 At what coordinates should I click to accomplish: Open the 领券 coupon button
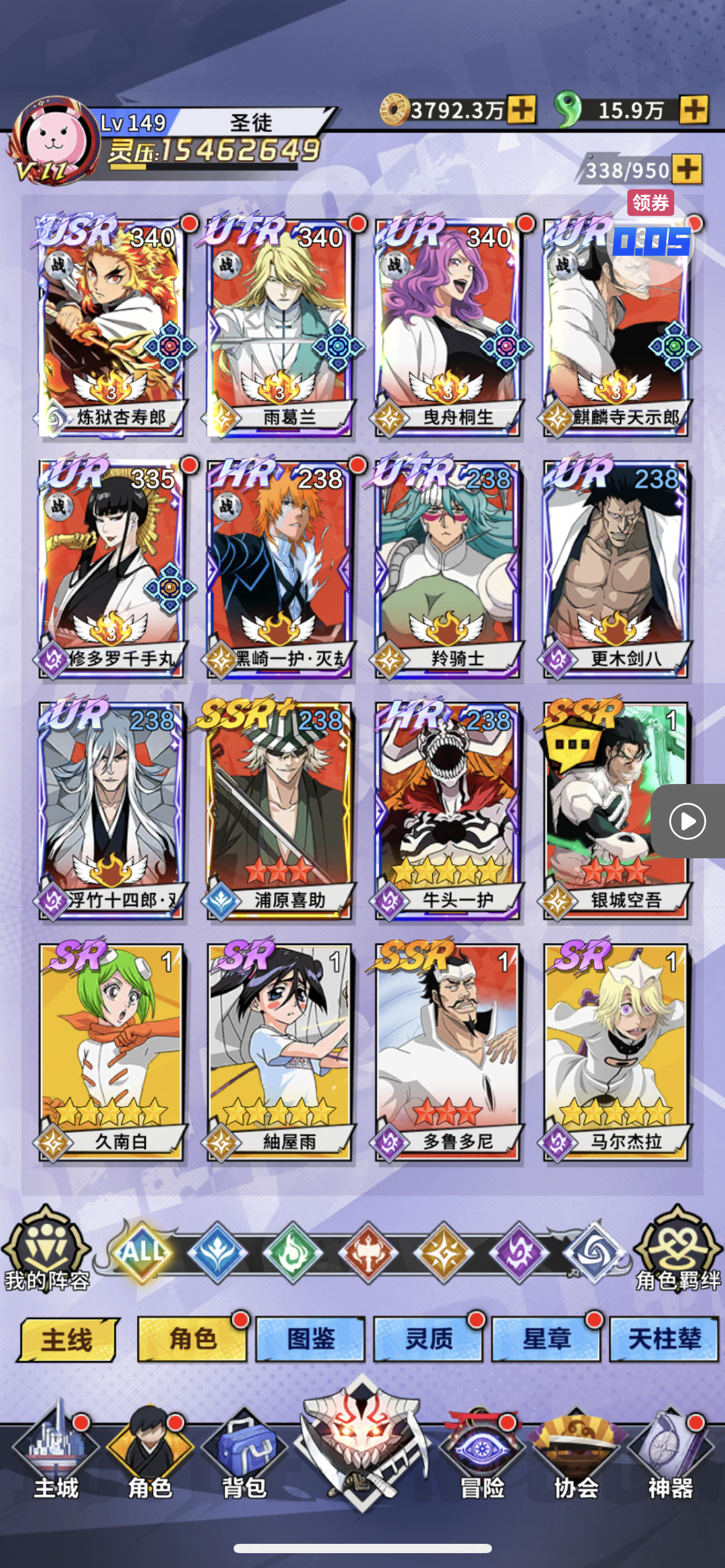650,203
